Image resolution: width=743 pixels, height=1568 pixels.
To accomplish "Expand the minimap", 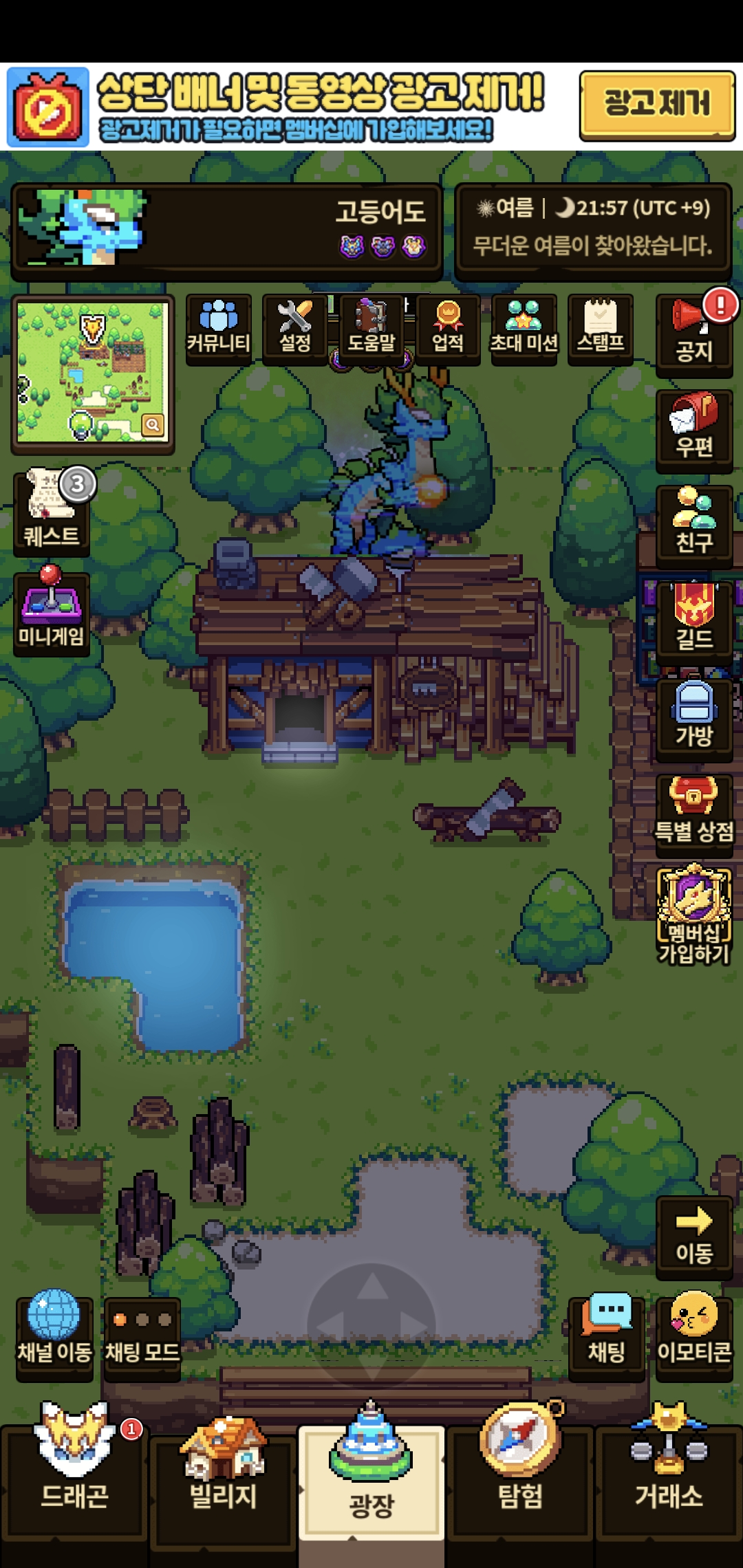I will [x=153, y=425].
